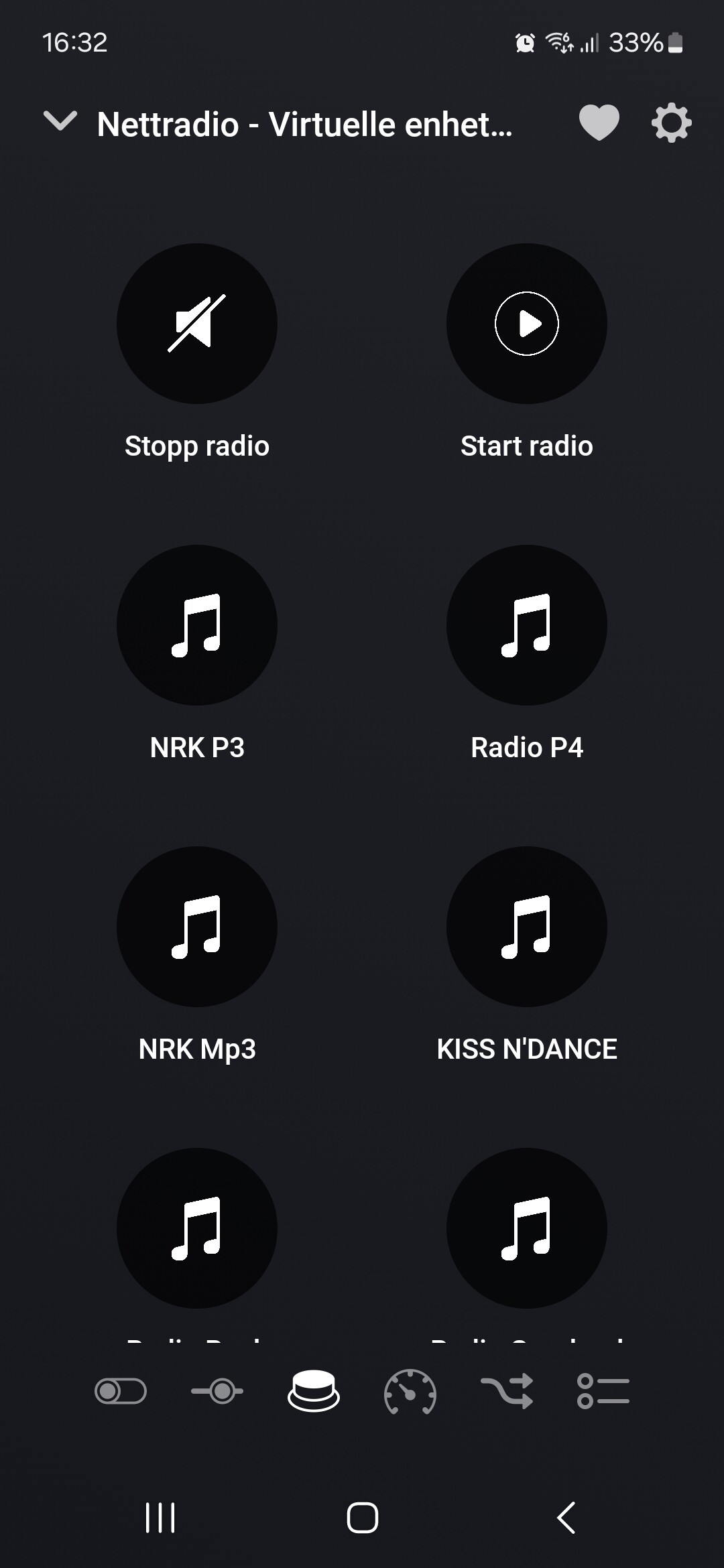Go back using the system back button
This screenshot has height=1568, width=724.
566,1517
